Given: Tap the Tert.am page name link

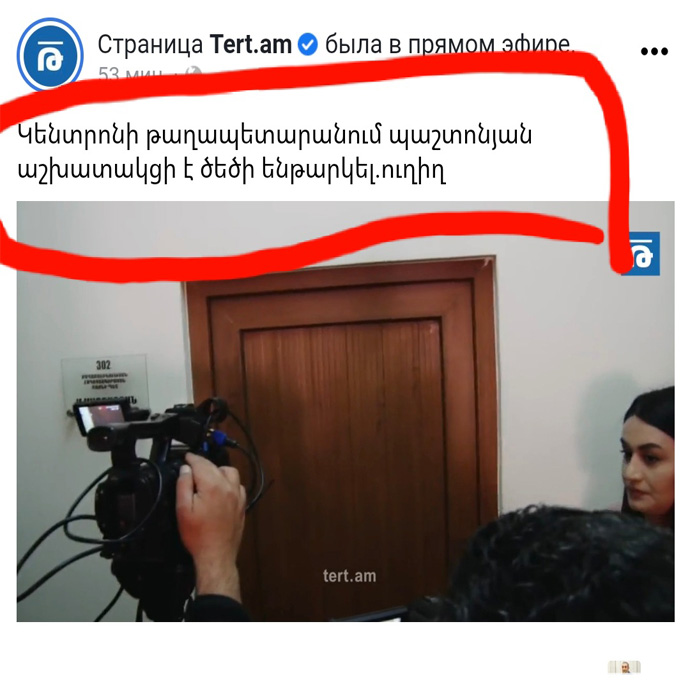Looking at the screenshot, I should [x=250, y=44].
